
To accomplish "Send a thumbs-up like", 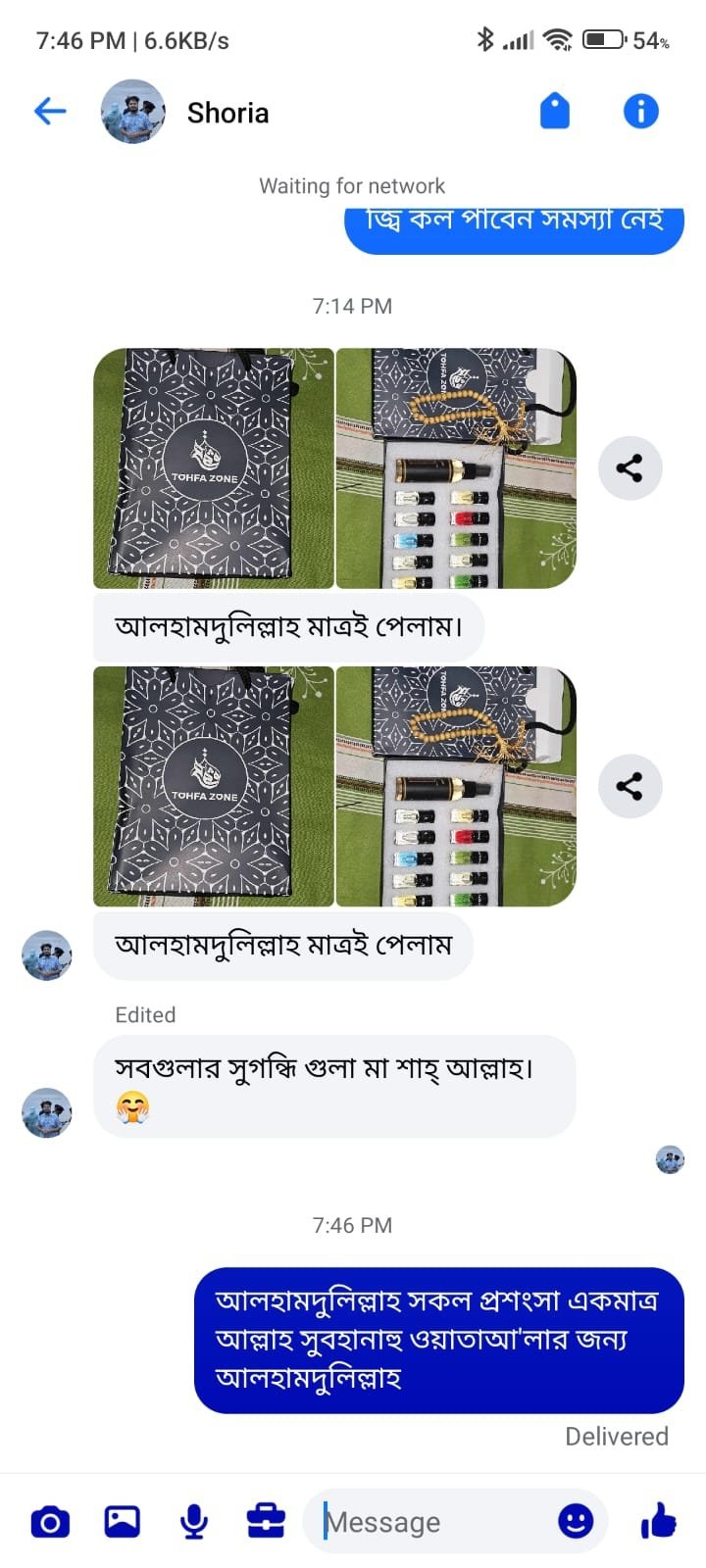I will click(659, 1522).
